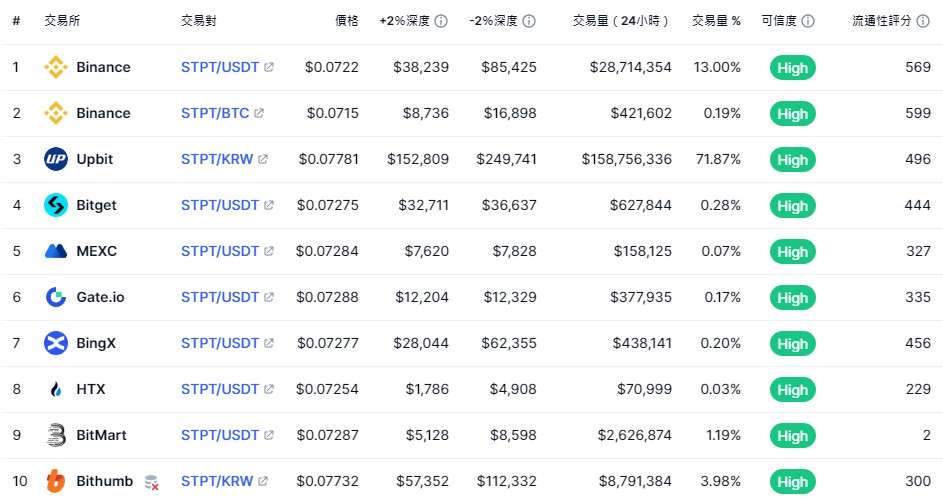Open the STPT/BTC pair on Binance

coord(215,113)
